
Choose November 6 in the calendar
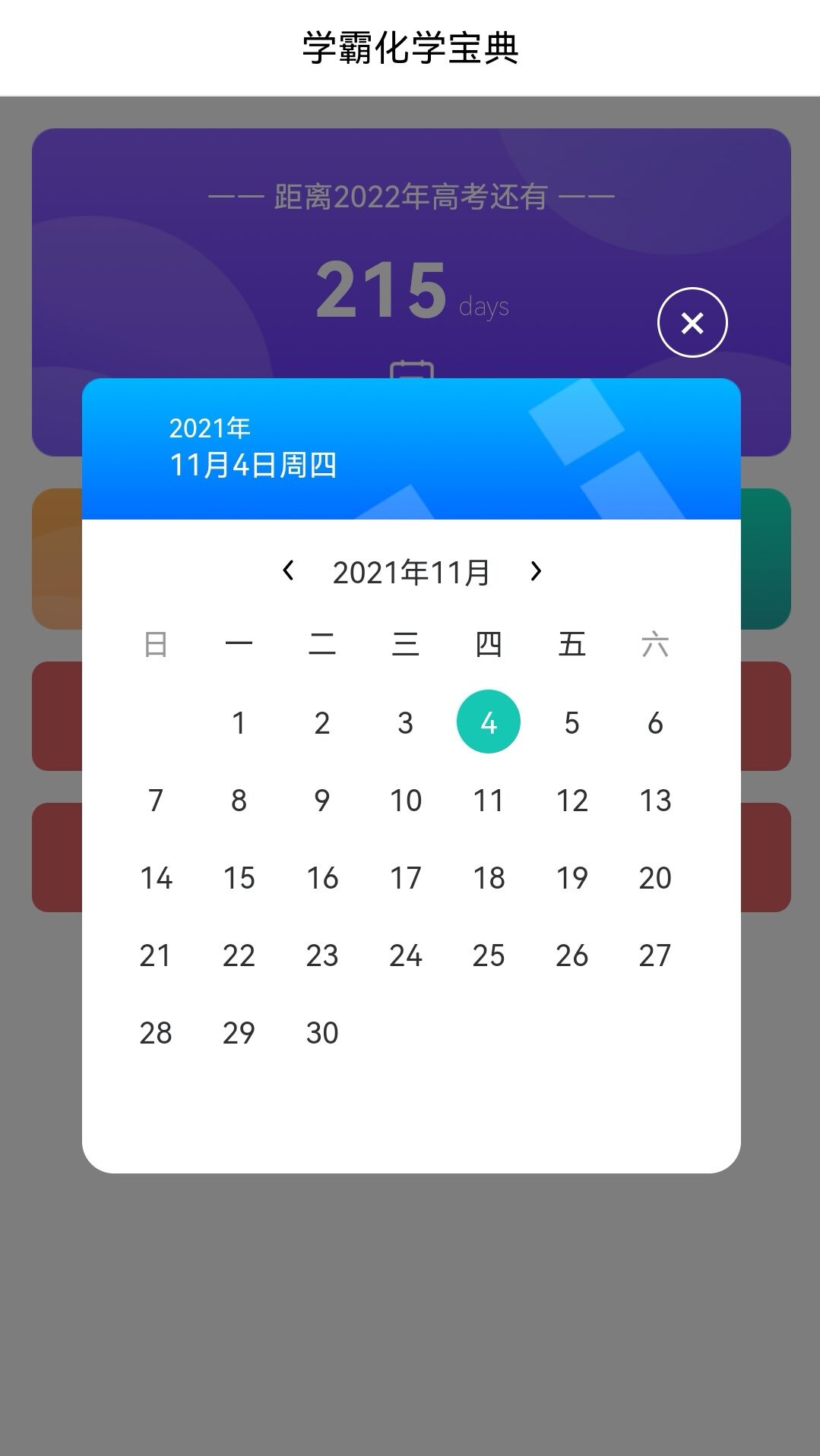(655, 723)
